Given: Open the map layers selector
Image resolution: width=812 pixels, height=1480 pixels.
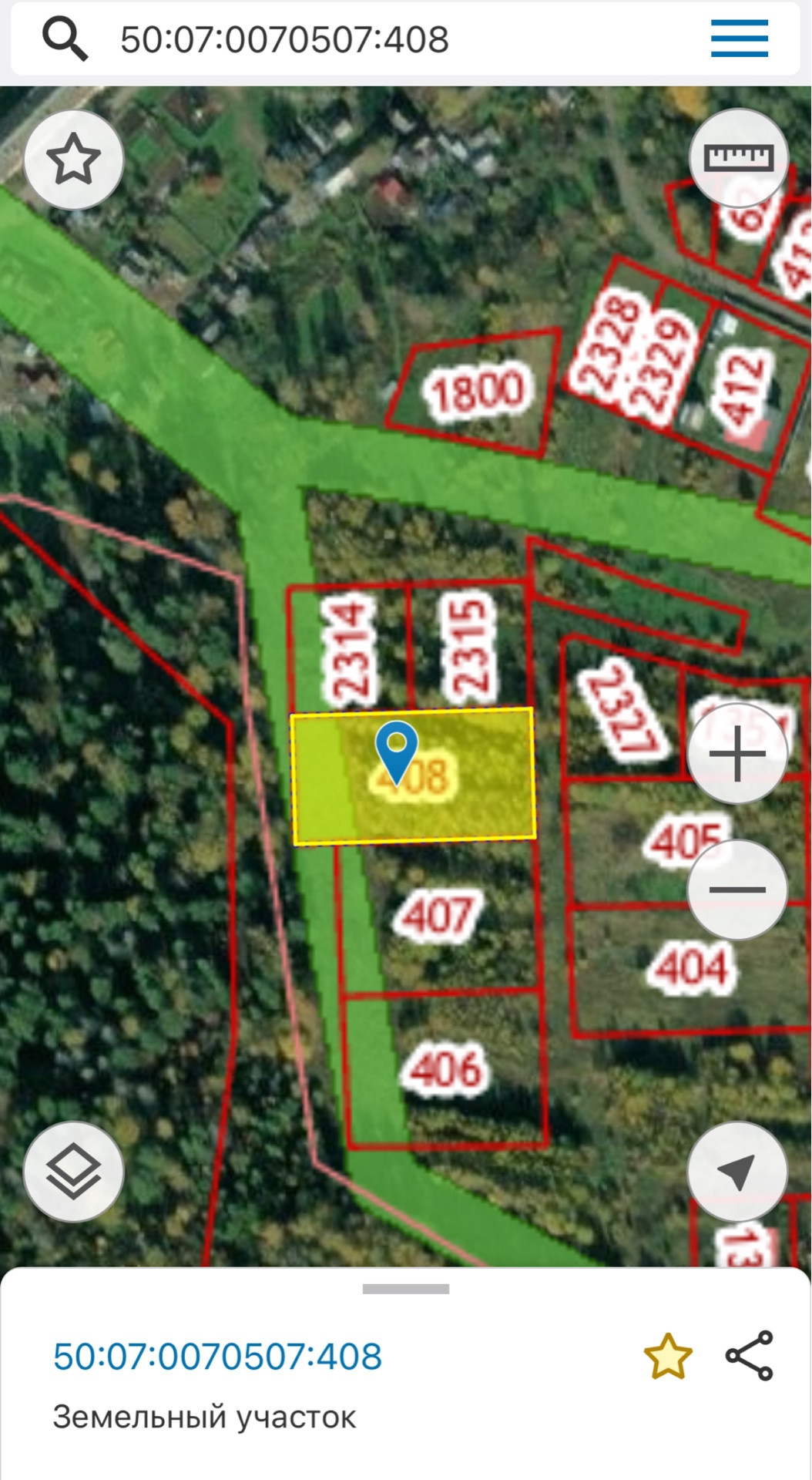Looking at the screenshot, I should (74, 1172).
